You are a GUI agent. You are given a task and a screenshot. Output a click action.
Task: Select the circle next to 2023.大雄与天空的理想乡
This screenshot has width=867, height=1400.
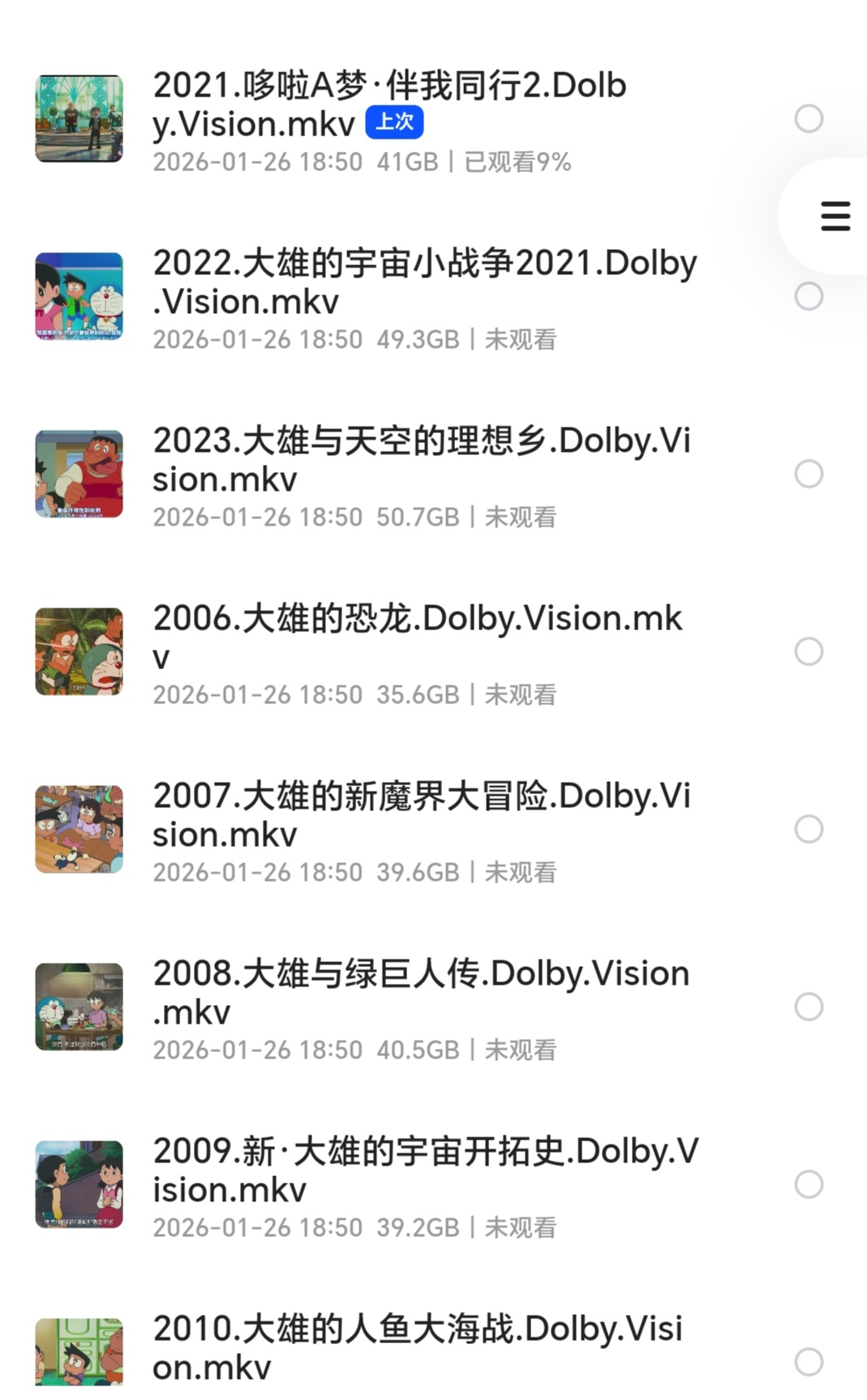809,474
